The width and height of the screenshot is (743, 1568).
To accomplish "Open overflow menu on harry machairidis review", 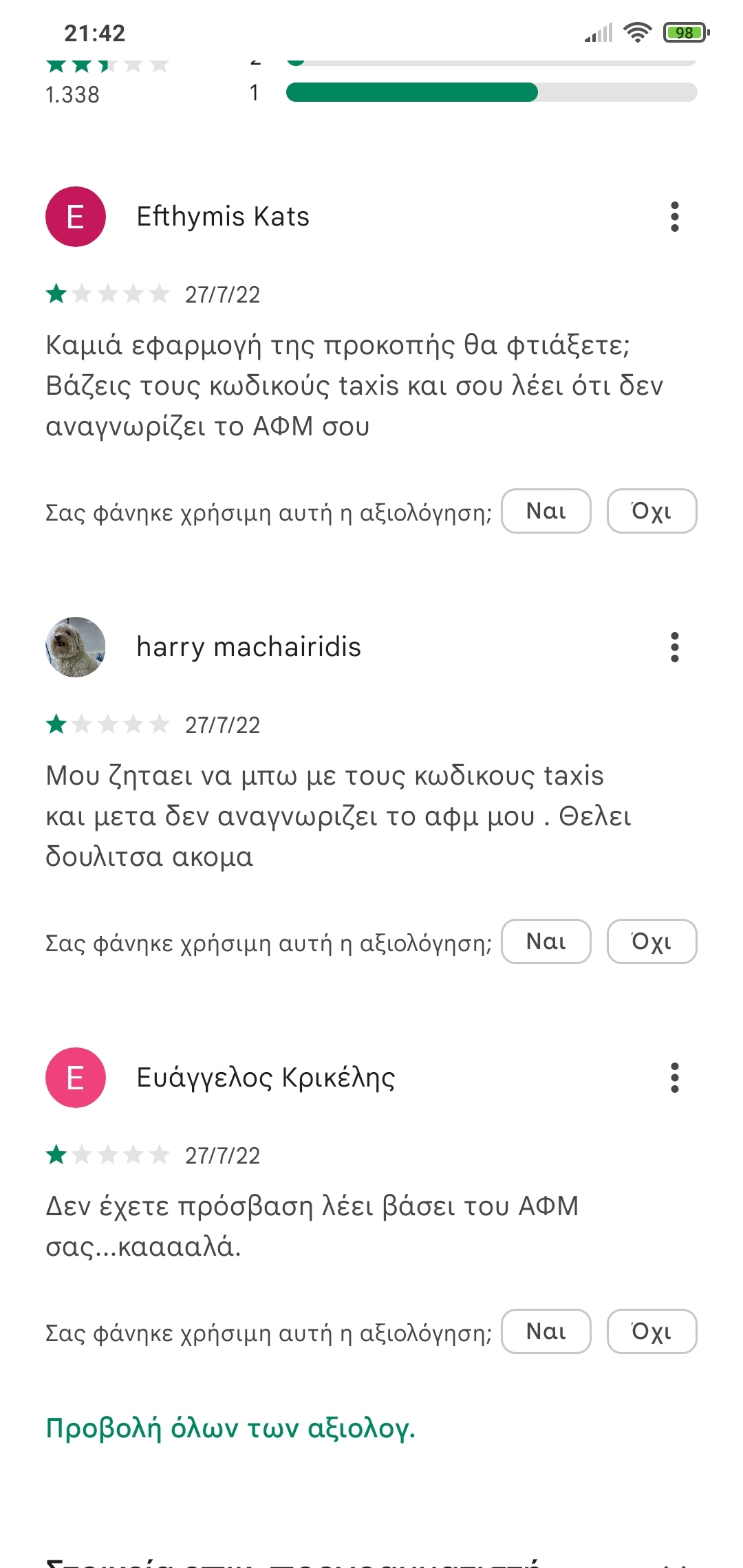I will pyautogui.click(x=674, y=647).
